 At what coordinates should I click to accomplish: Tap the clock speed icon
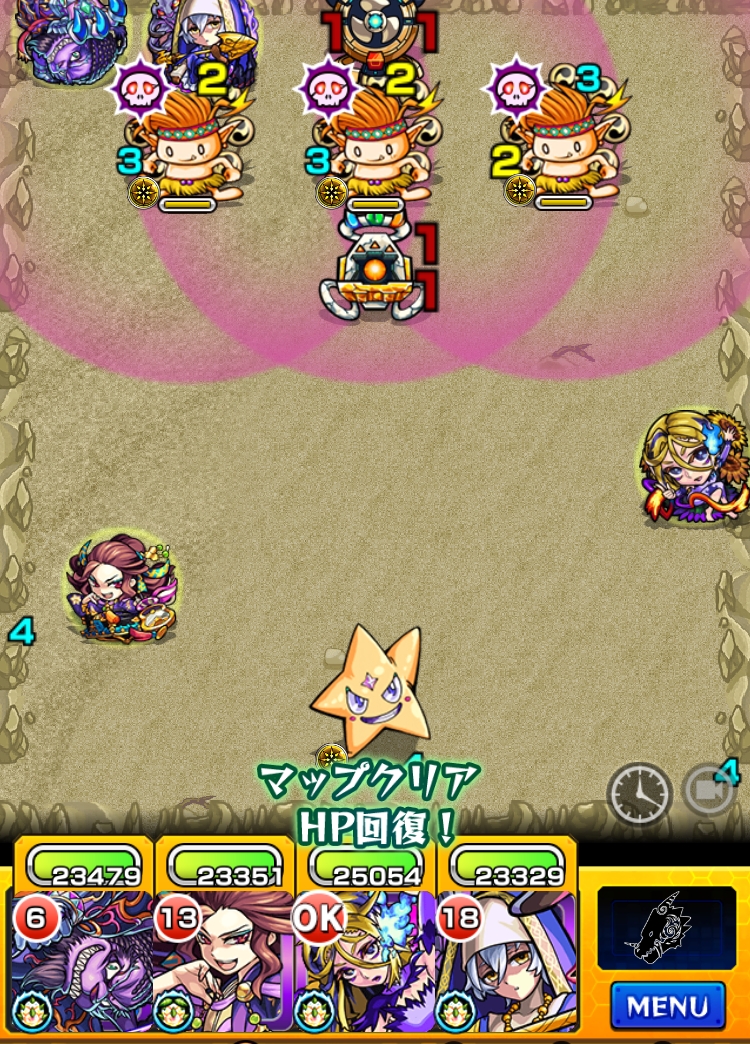coord(639,793)
